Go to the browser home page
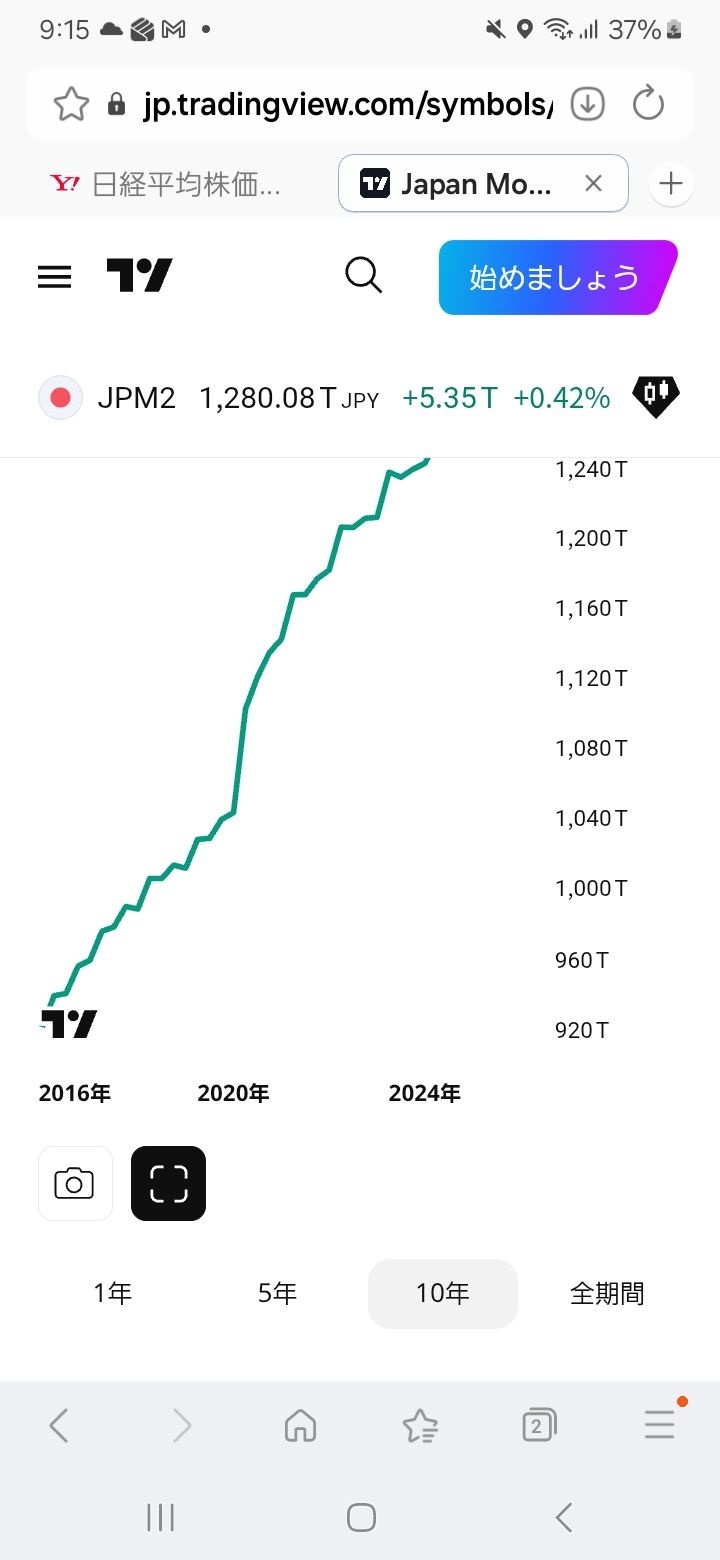The height and width of the screenshot is (1560, 720). coord(300,1425)
